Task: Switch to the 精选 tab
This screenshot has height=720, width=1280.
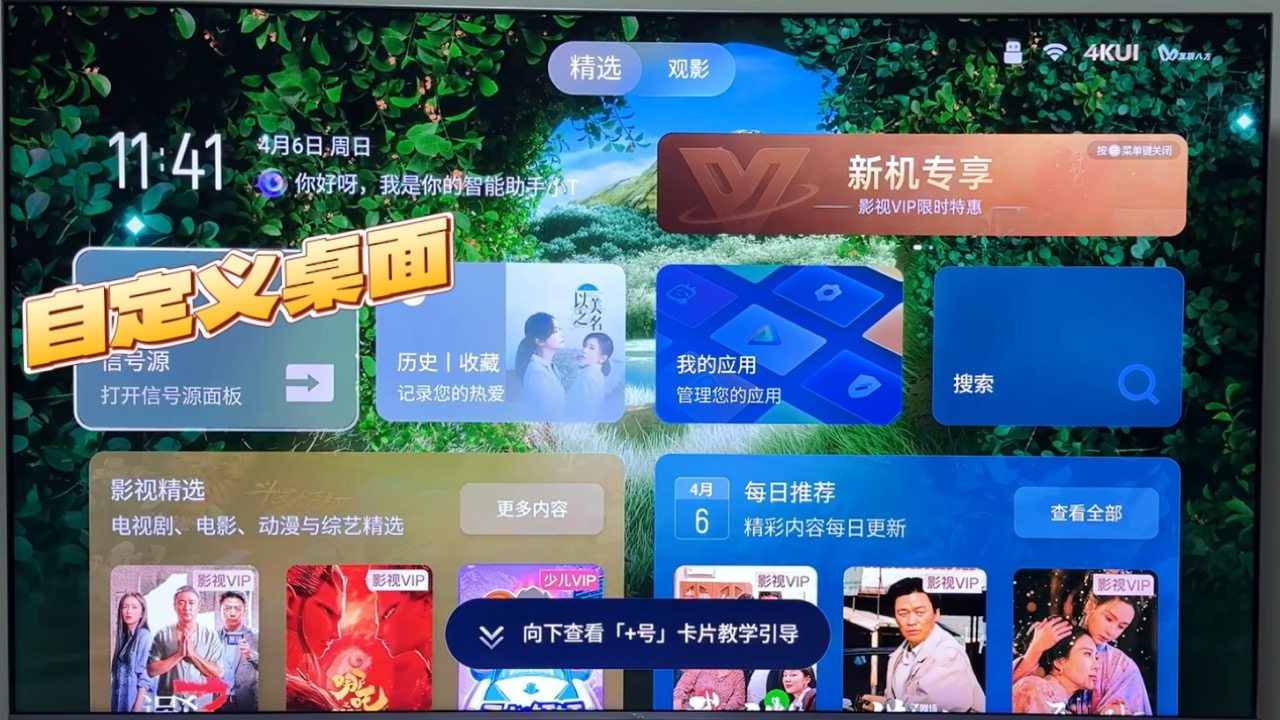Action: click(596, 69)
